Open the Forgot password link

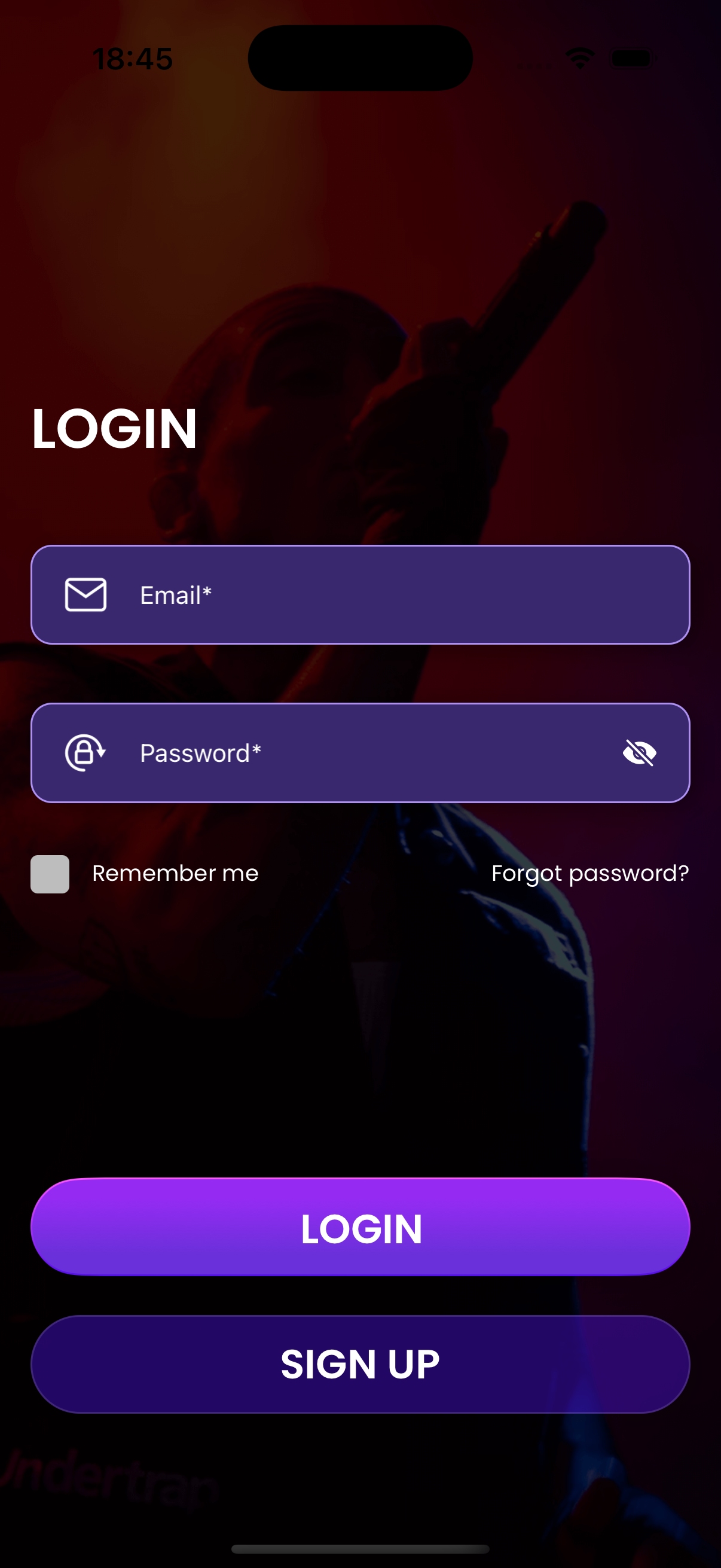589,874
